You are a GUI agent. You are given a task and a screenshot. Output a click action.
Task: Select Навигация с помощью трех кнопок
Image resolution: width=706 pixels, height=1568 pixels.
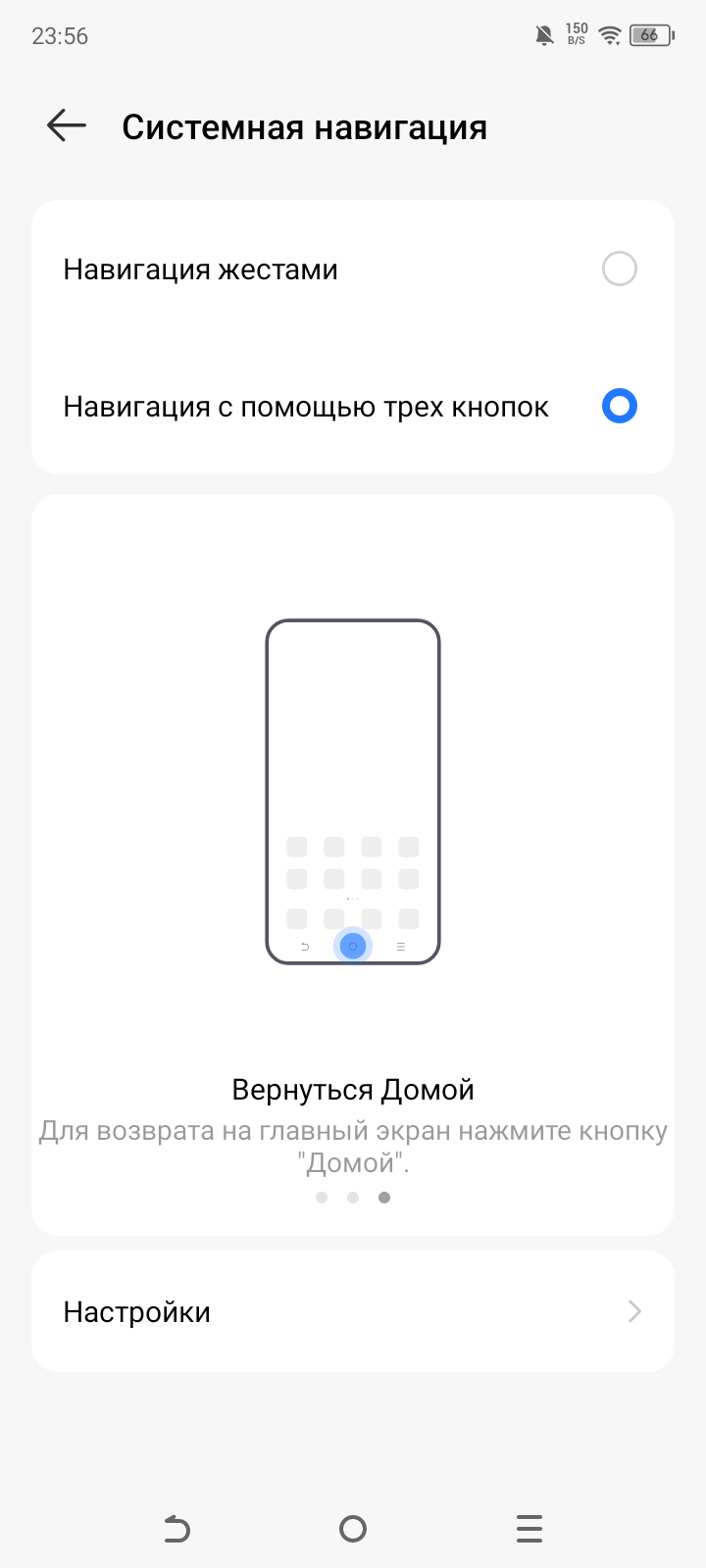point(619,406)
